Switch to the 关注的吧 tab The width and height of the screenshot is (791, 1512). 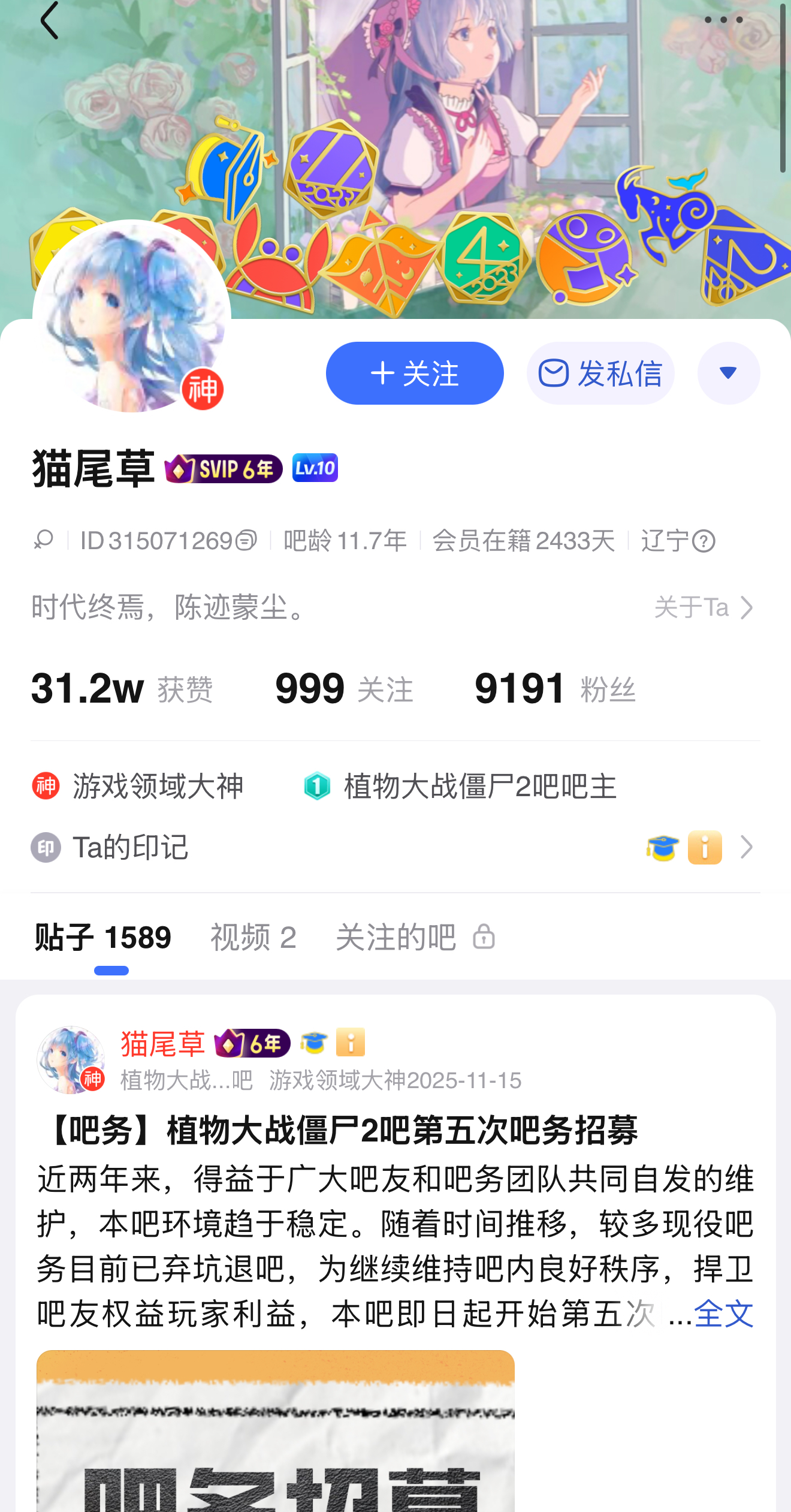pos(415,937)
